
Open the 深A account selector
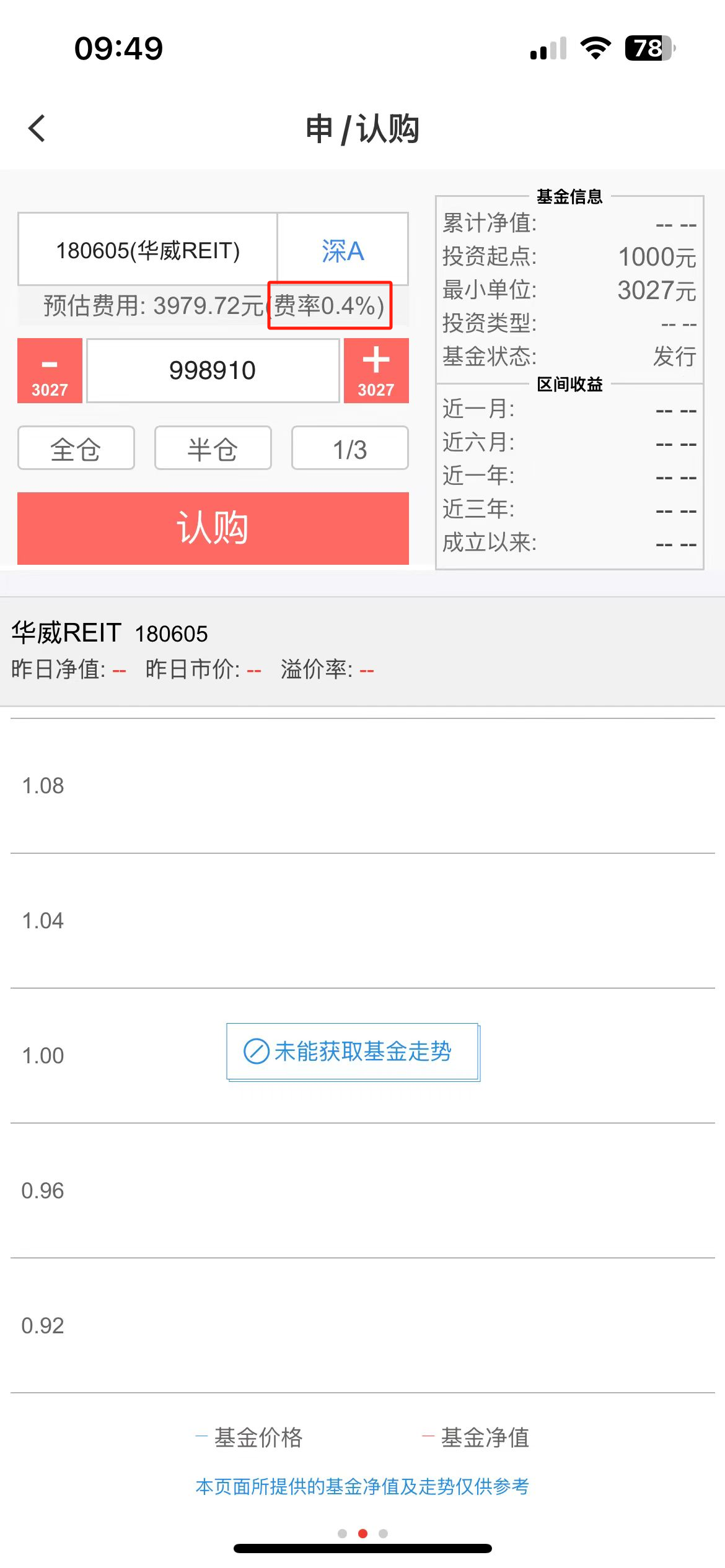(x=343, y=250)
